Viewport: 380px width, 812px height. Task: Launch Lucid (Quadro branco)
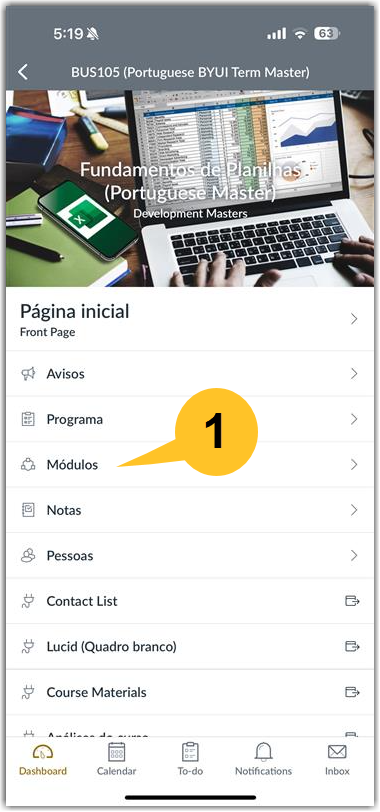click(190, 647)
